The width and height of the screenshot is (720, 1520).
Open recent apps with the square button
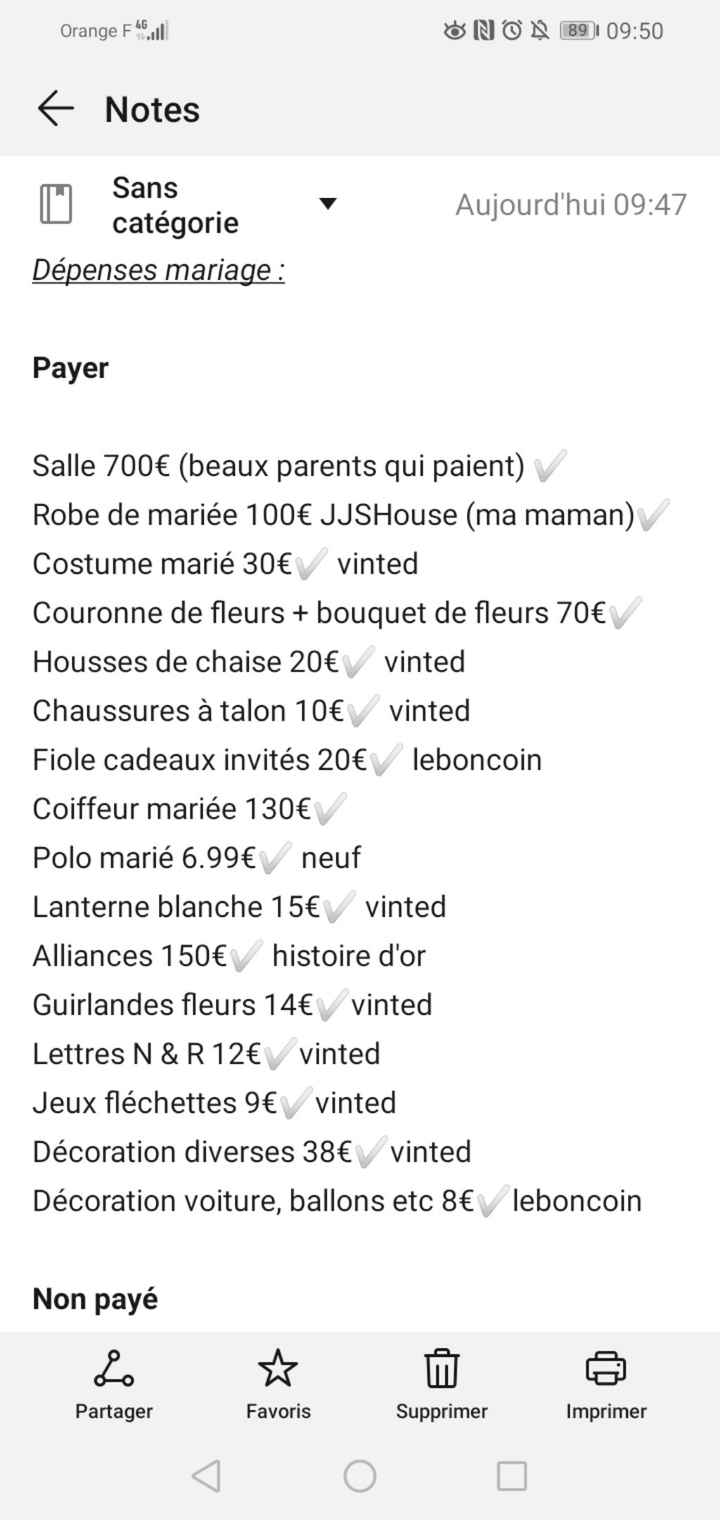513,1474
